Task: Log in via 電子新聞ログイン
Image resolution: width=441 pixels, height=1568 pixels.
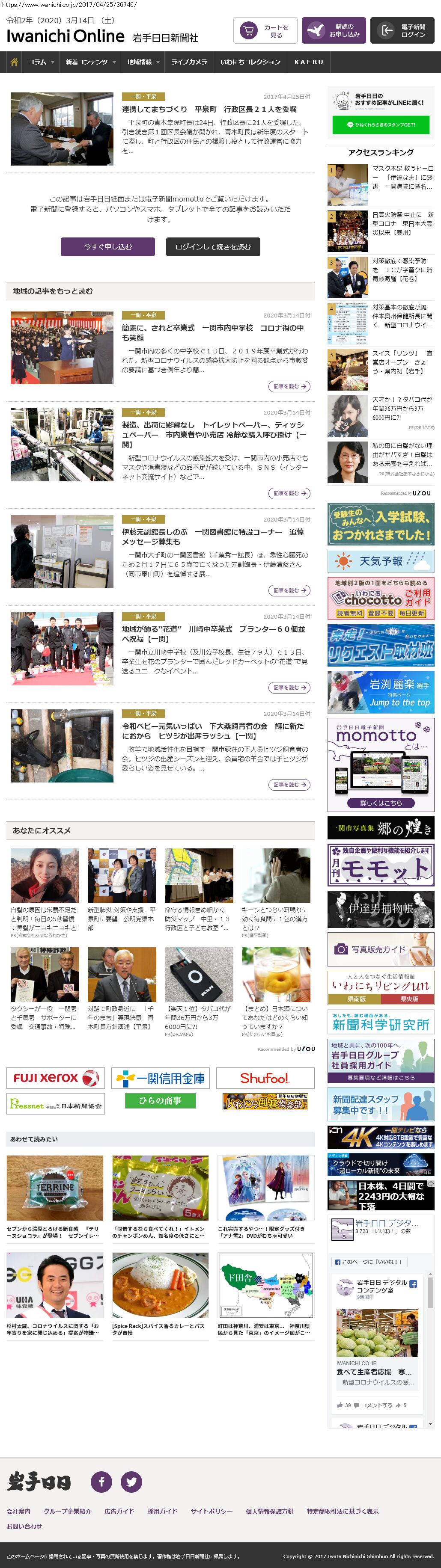Action: click(402, 30)
